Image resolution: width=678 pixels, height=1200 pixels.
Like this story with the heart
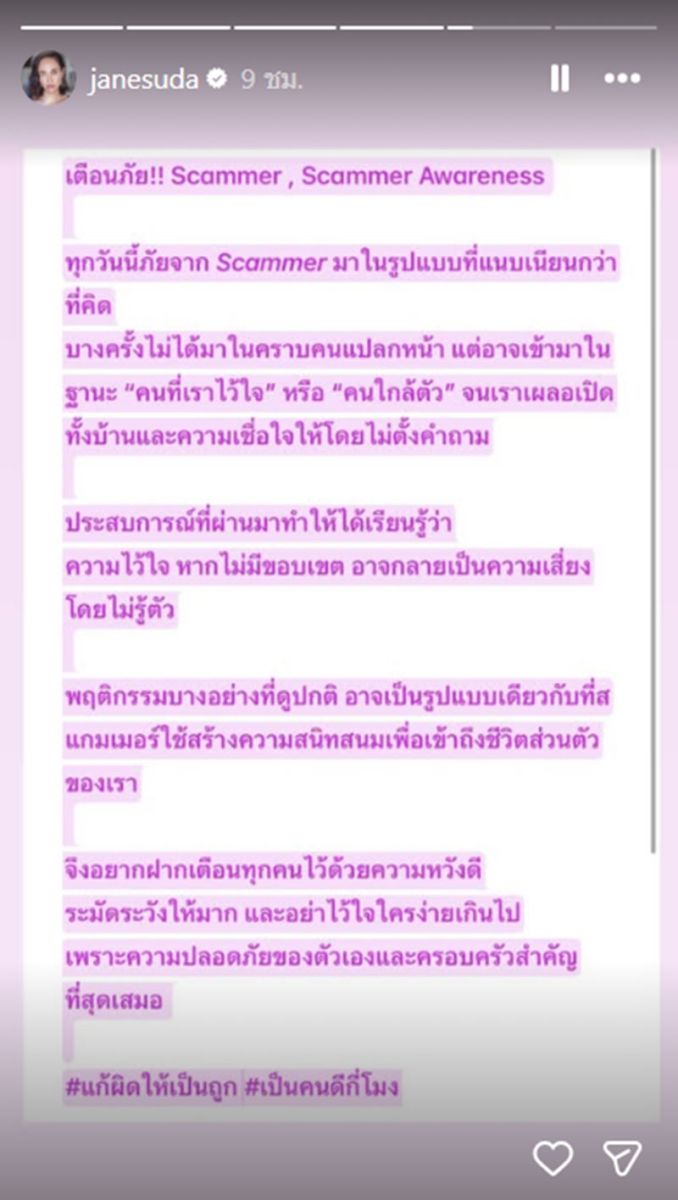tap(552, 1157)
